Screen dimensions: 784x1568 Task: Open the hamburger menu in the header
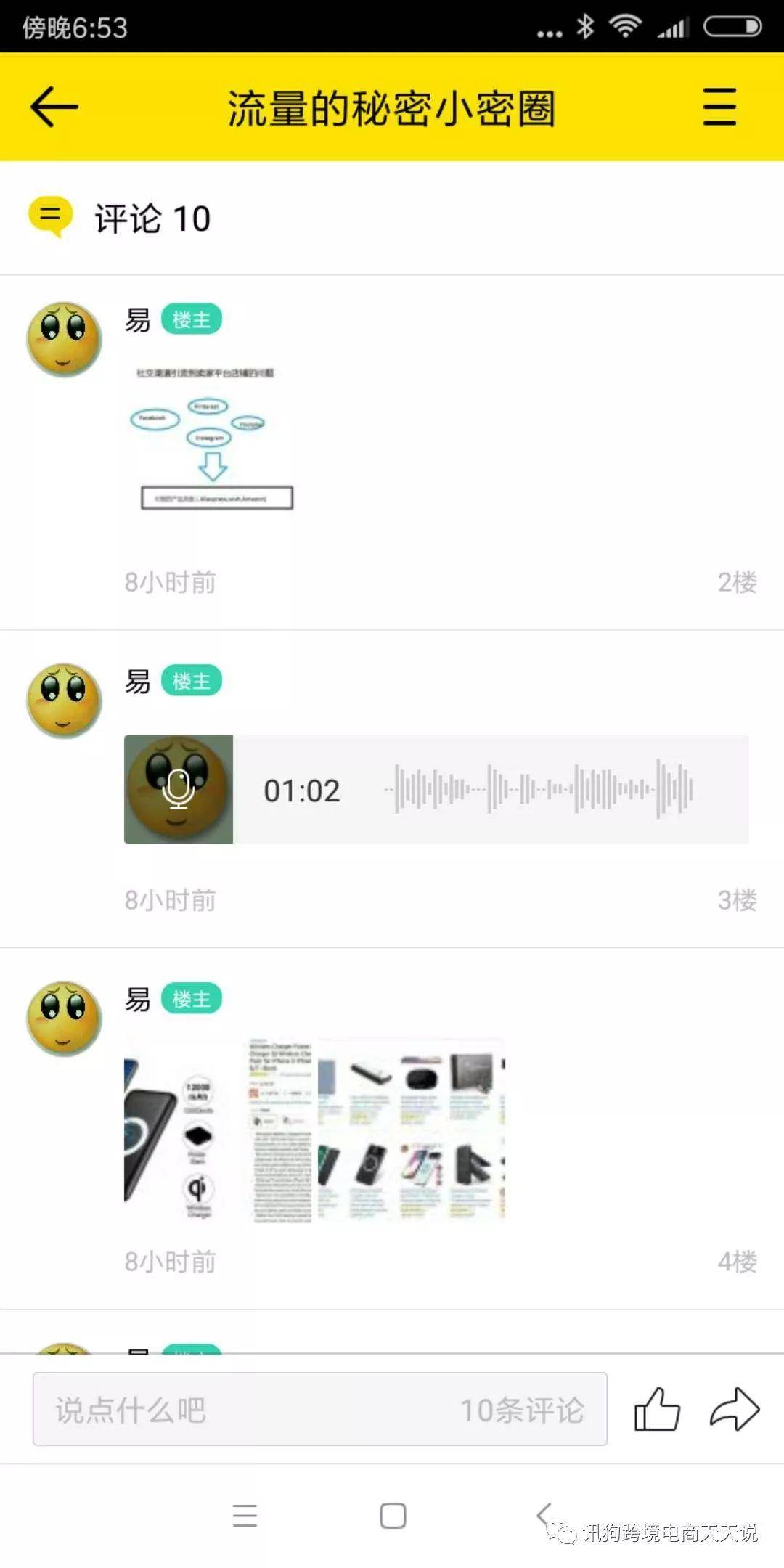pyautogui.click(x=719, y=107)
